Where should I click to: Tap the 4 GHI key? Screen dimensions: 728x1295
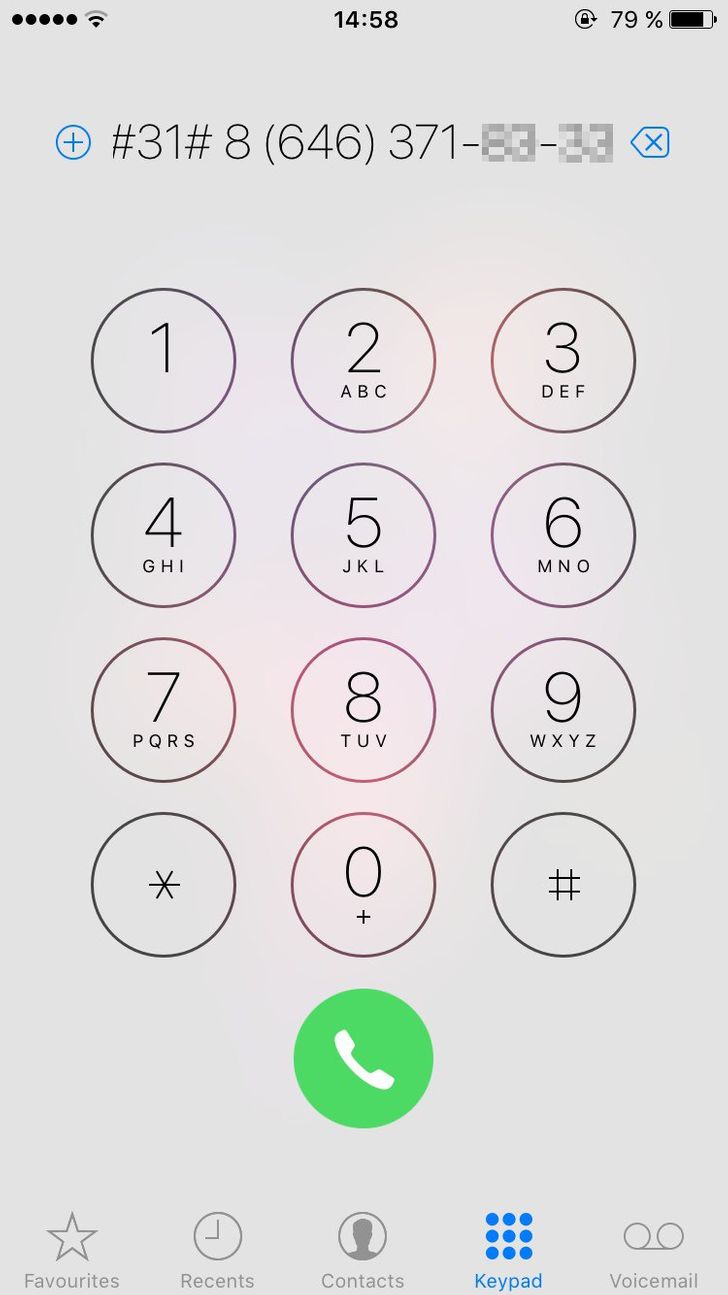[x=163, y=535]
